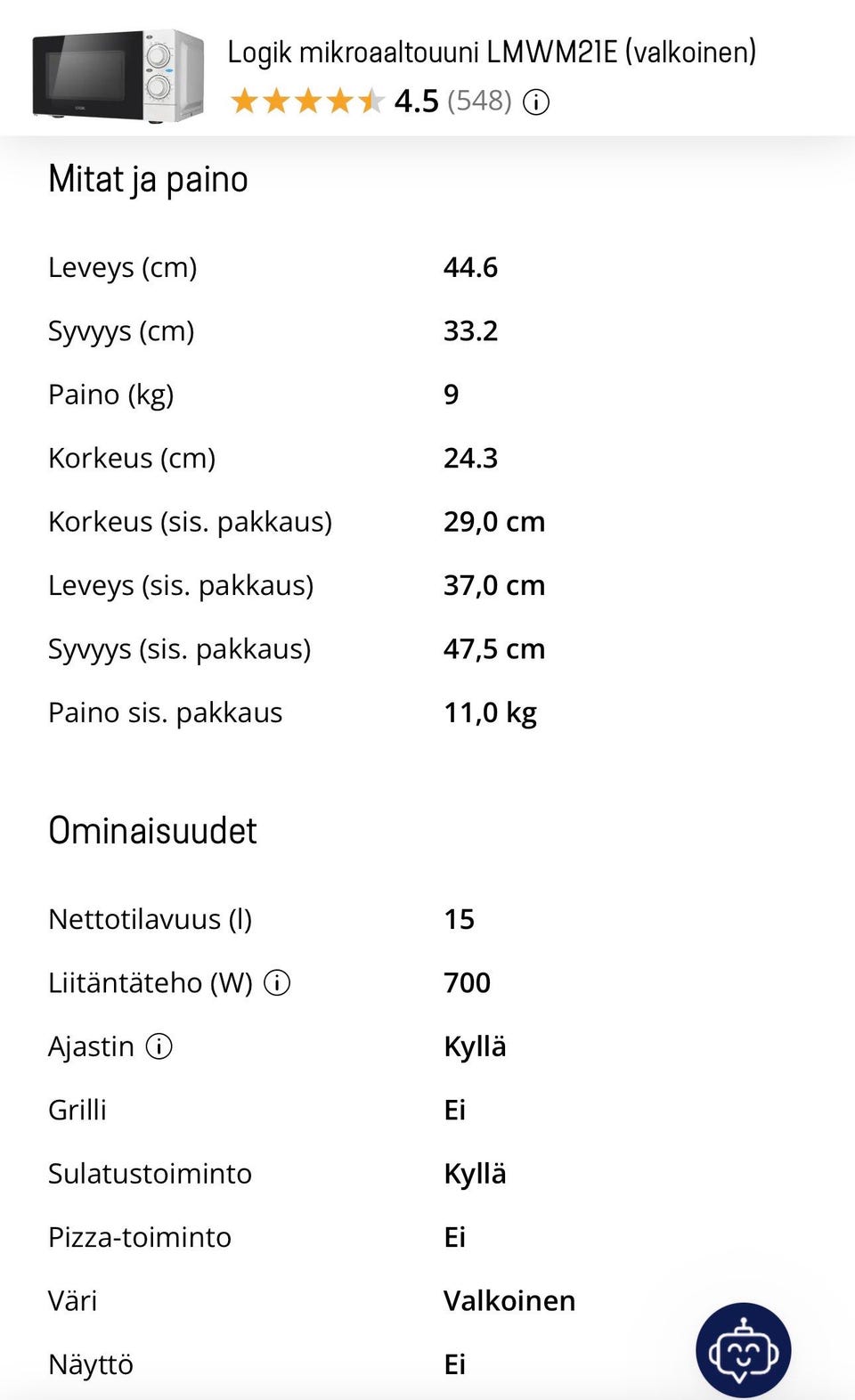Screen dimensions: 855x1400
Task: Click the Näyttö specification label
Action: click(90, 1363)
